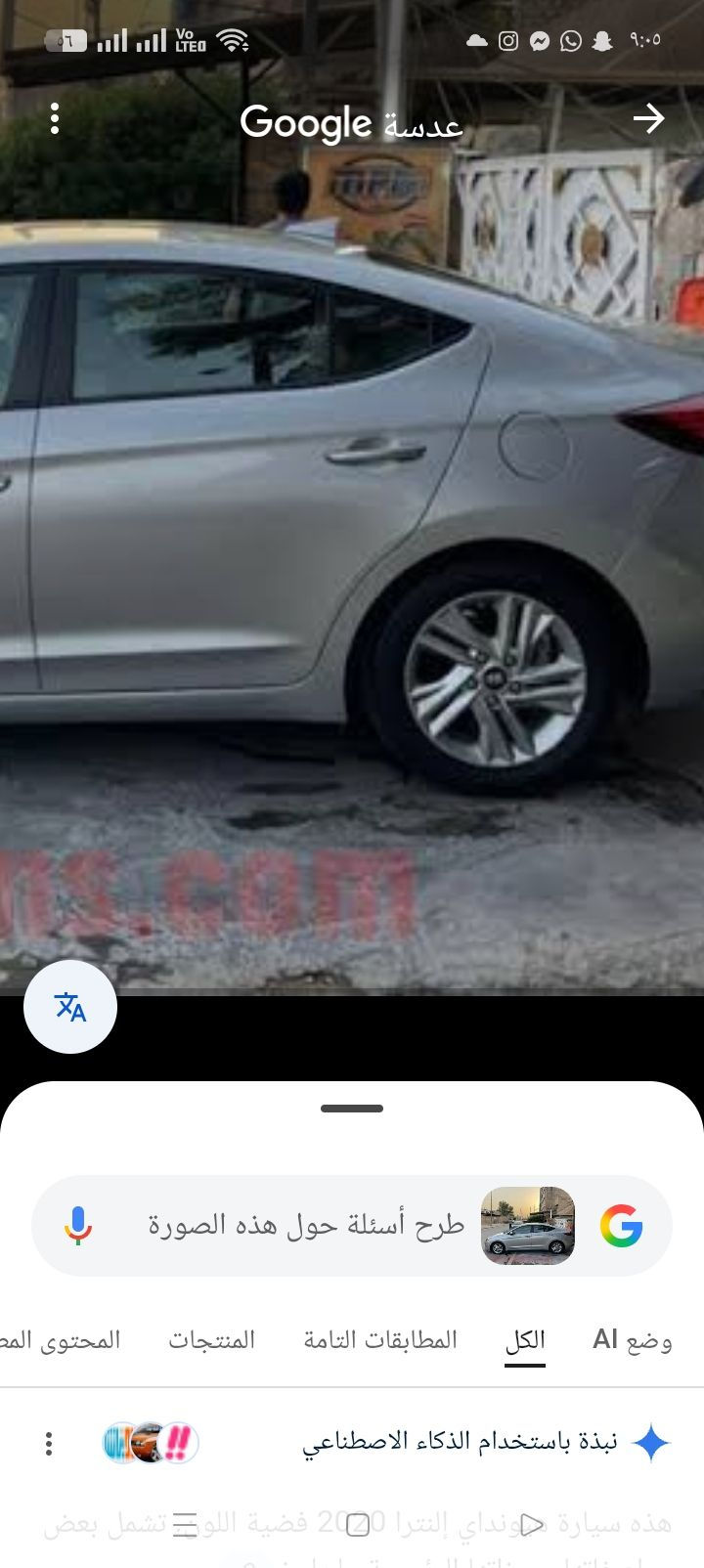The width and height of the screenshot is (704, 1568).
Task: Tap the microphone for voice search
Action: tap(78, 1225)
